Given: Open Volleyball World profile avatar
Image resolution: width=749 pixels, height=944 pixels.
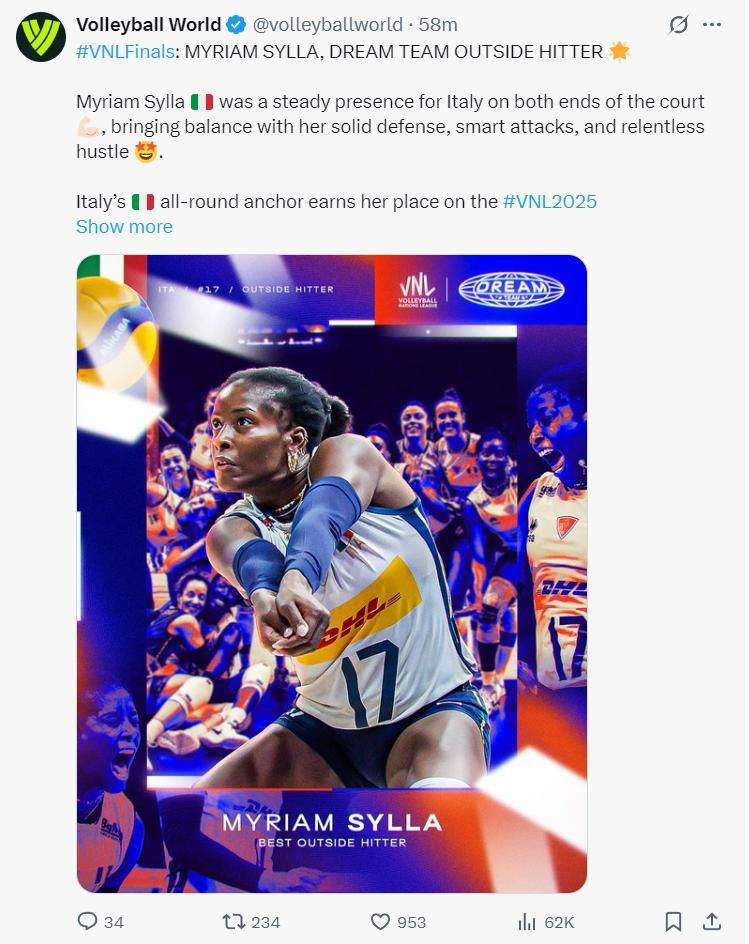Looking at the screenshot, I should point(41,37).
